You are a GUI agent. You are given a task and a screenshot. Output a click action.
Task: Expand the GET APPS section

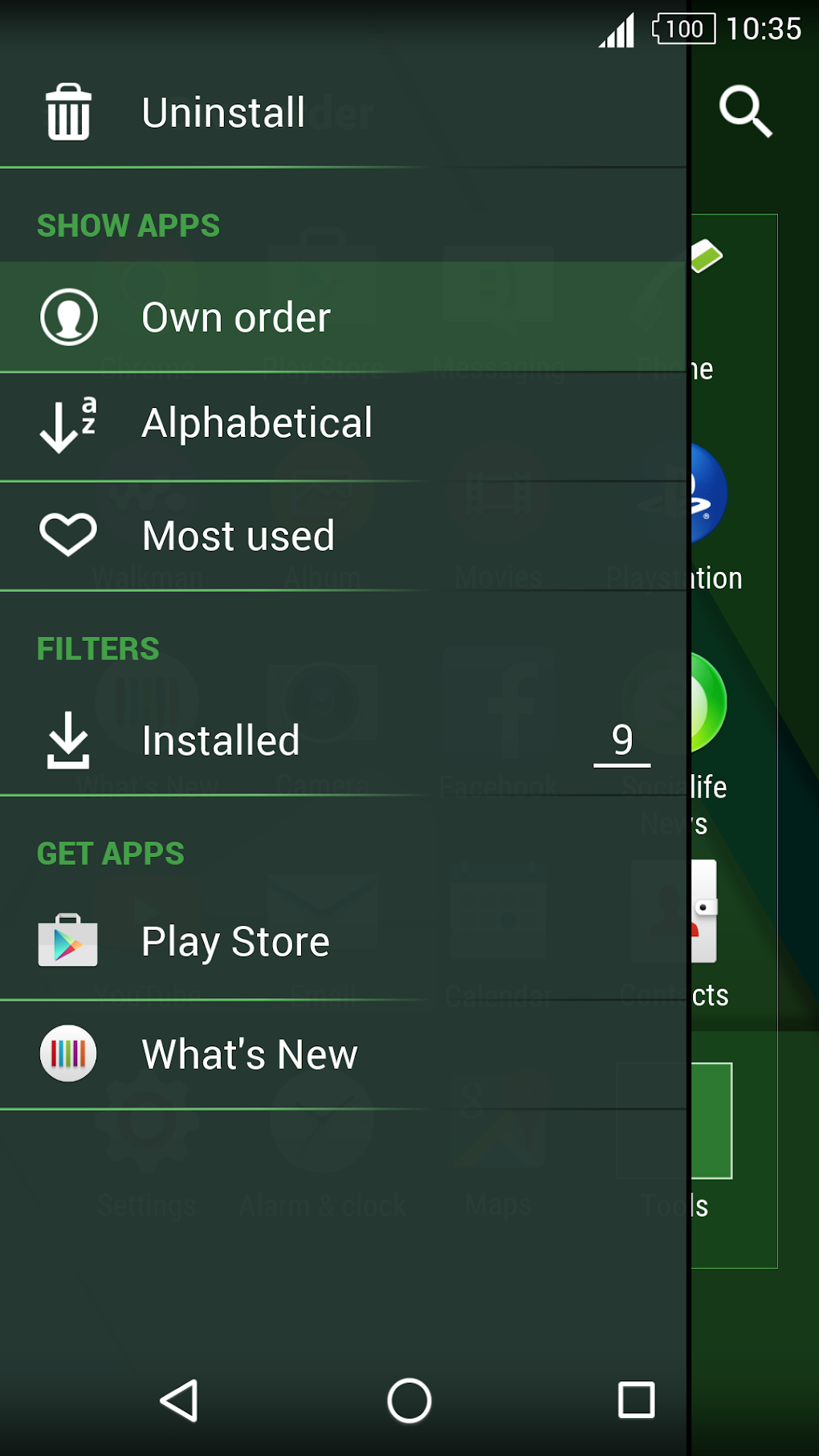[111, 853]
